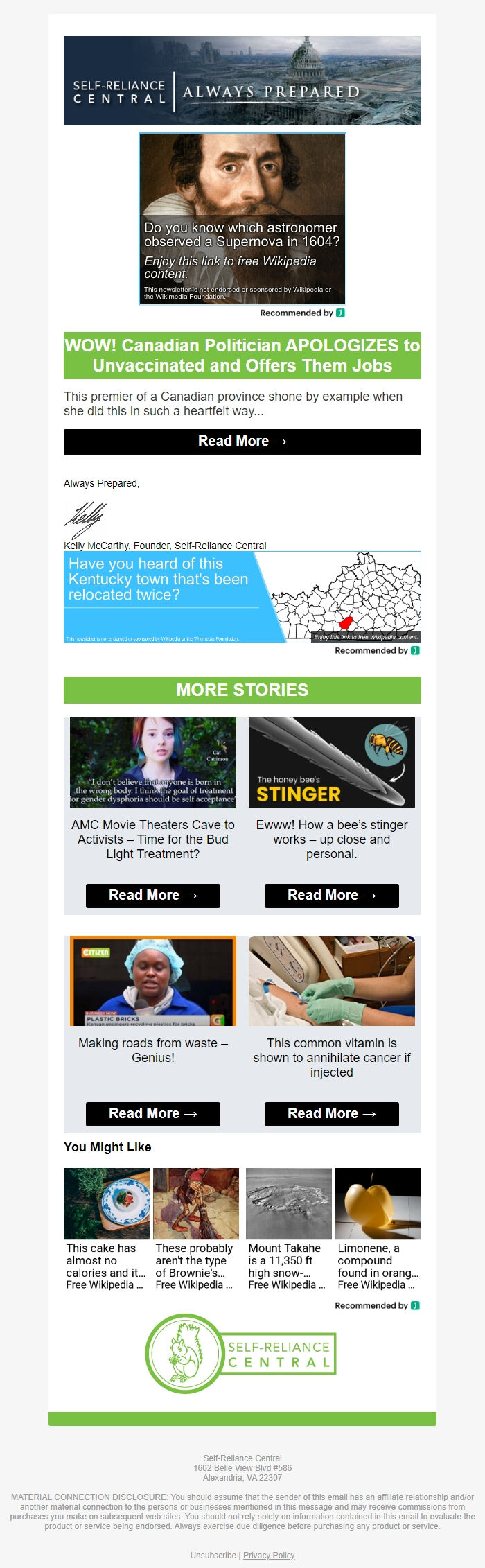
Task: Unsubscribe from this newsletter
Action: [213, 1555]
